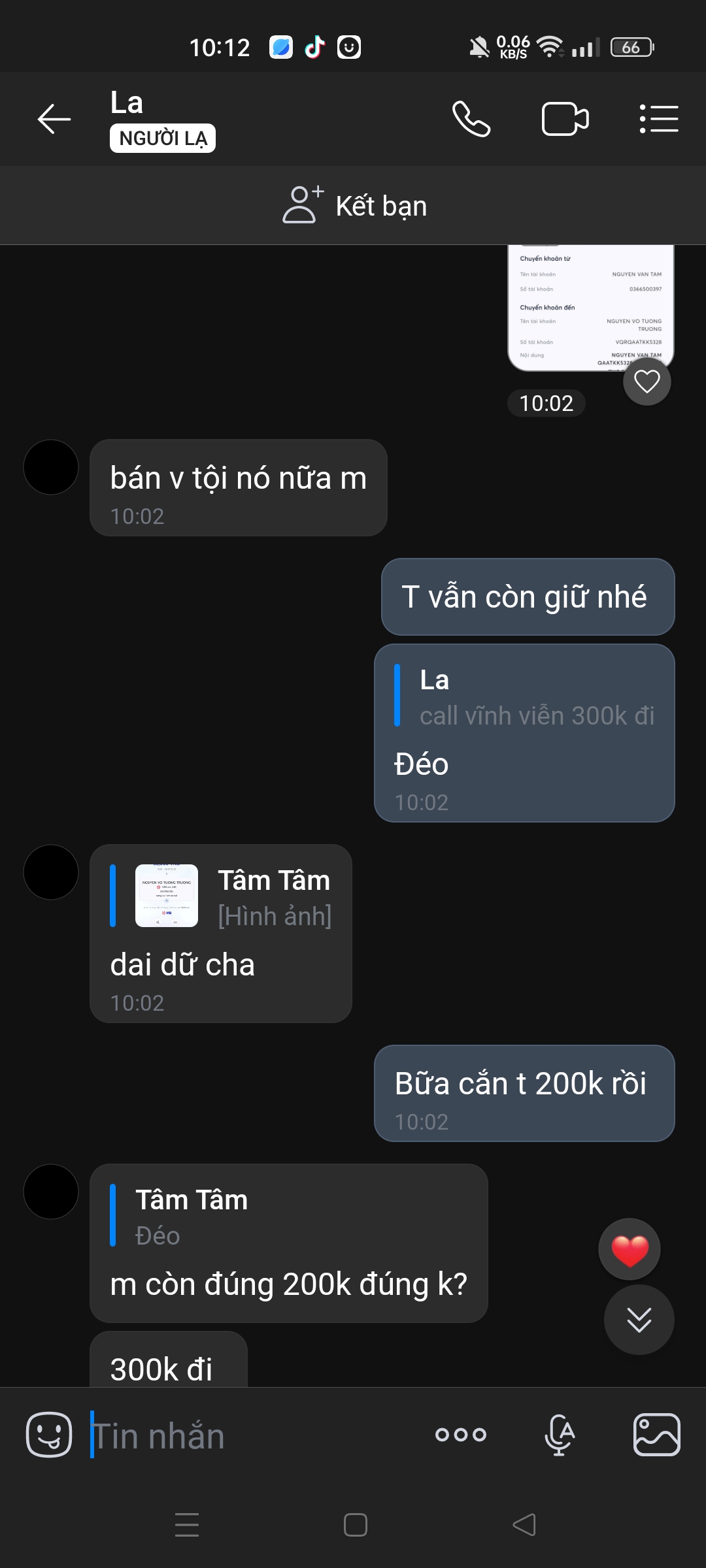Start a voice call with La
The image size is (706, 1568).
[x=471, y=119]
